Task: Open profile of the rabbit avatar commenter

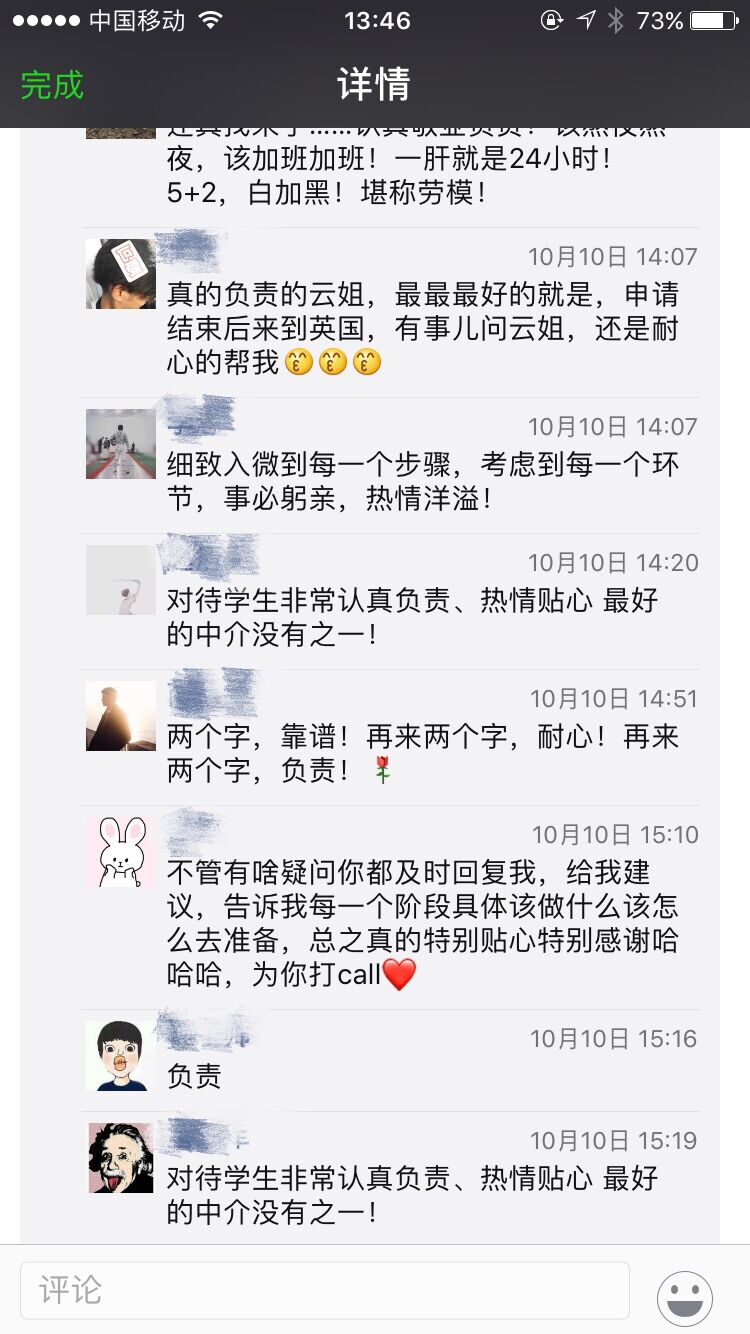Action: pyautogui.click(x=121, y=852)
